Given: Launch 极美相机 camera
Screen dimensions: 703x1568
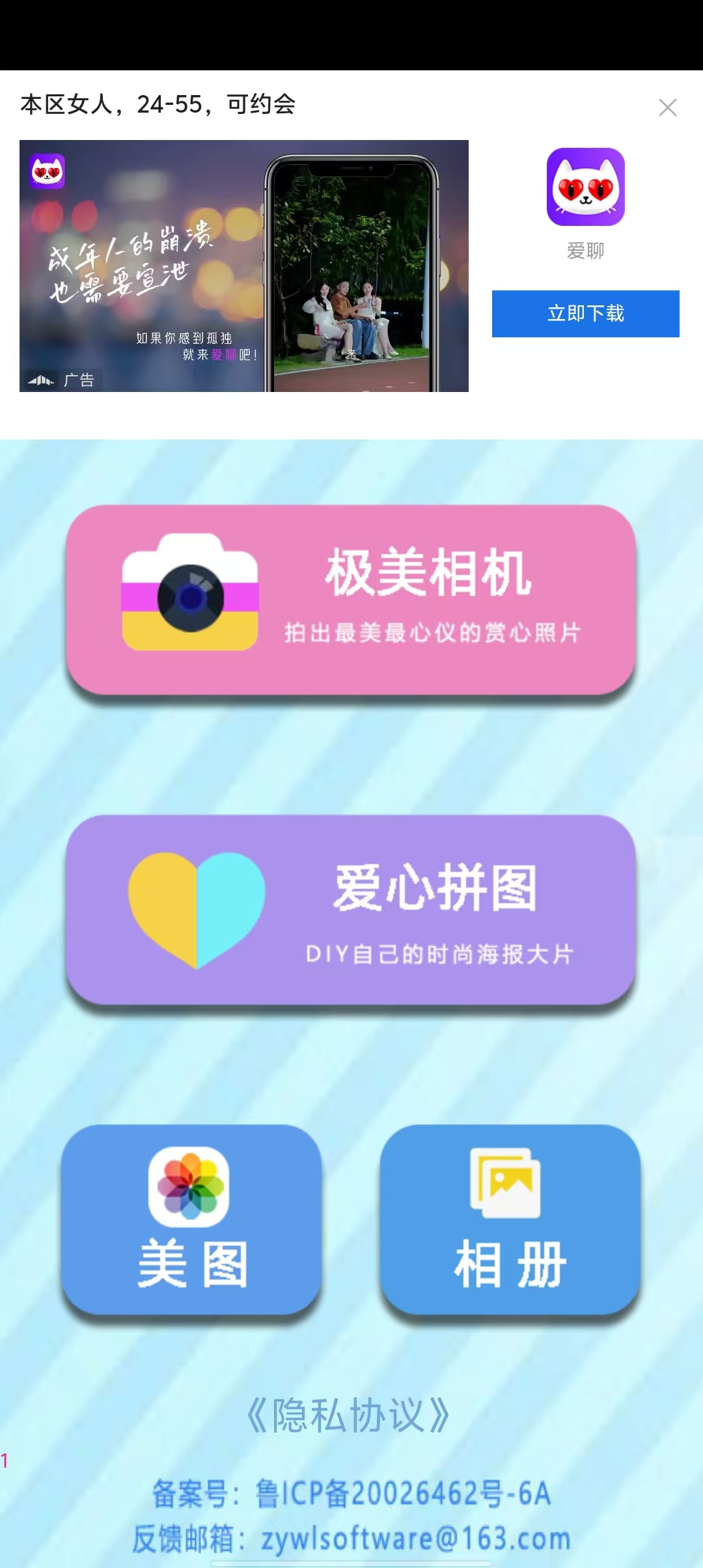Looking at the screenshot, I should 351,600.
